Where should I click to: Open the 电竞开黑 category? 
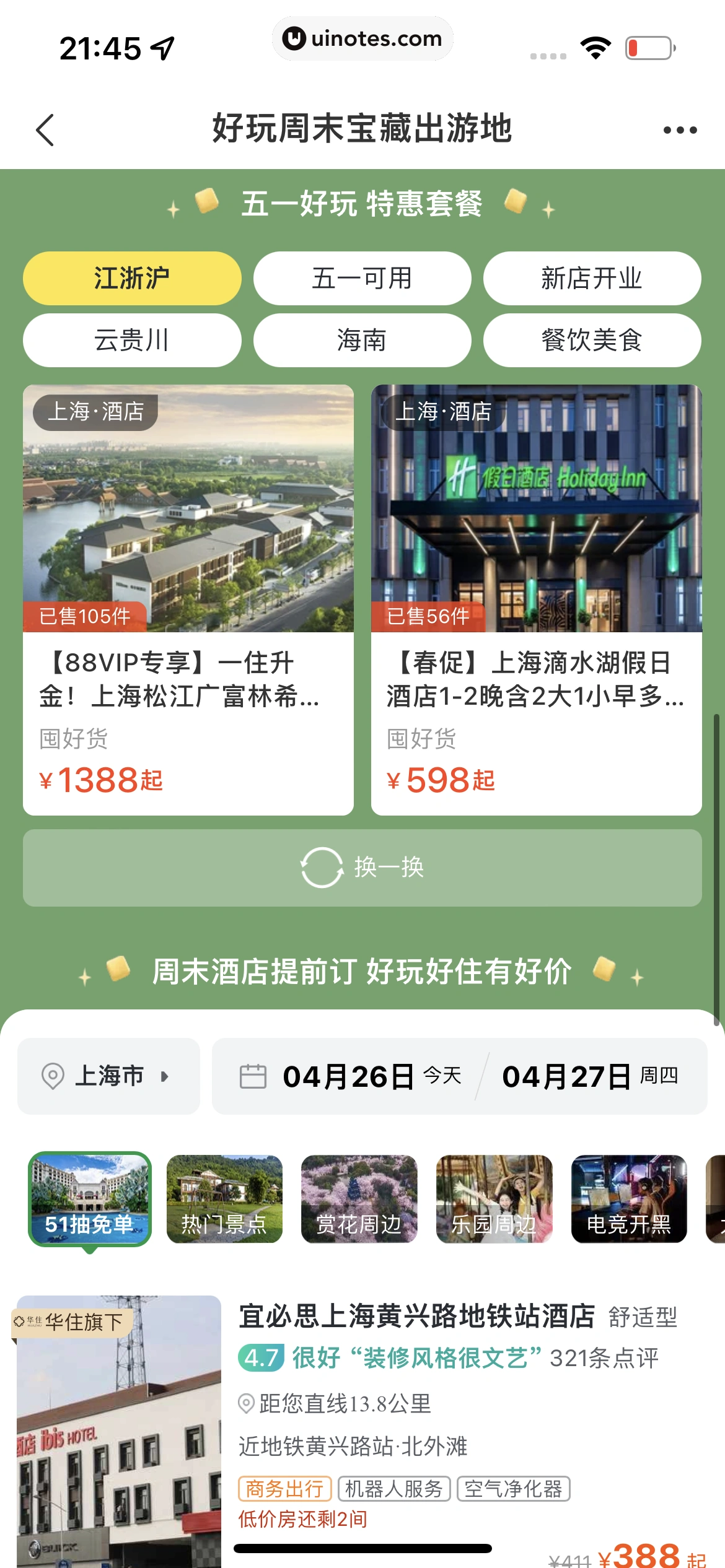coord(629,1199)
